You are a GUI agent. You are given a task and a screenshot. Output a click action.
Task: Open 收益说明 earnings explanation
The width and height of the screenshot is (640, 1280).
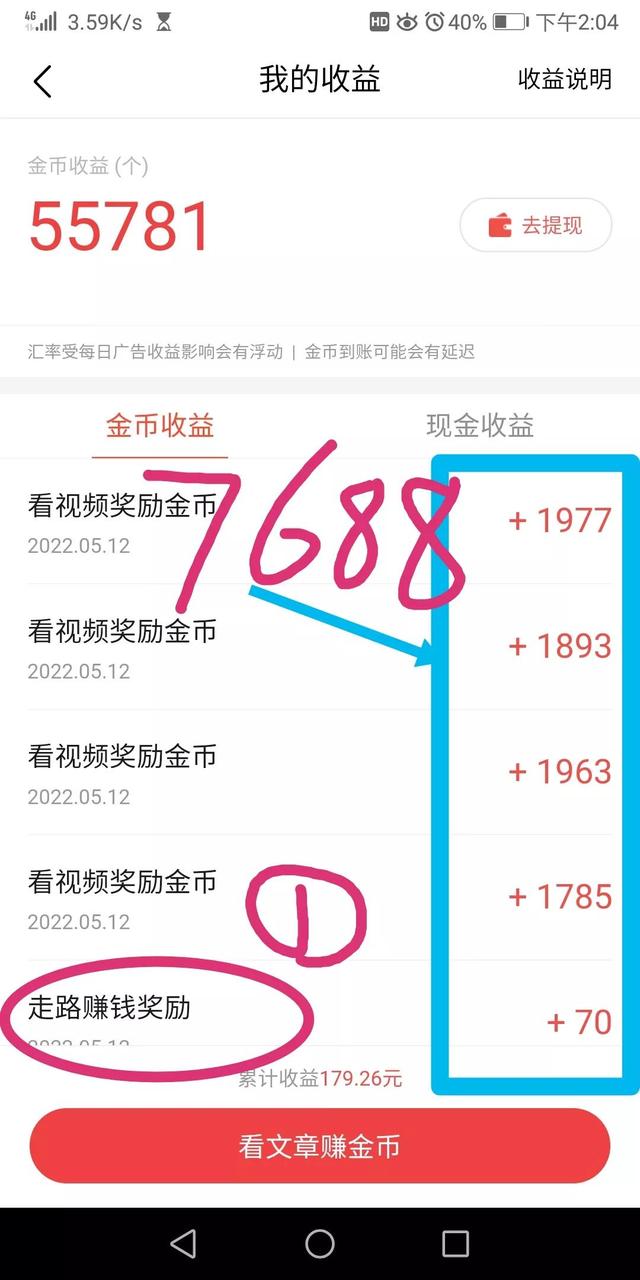point(564,80)
